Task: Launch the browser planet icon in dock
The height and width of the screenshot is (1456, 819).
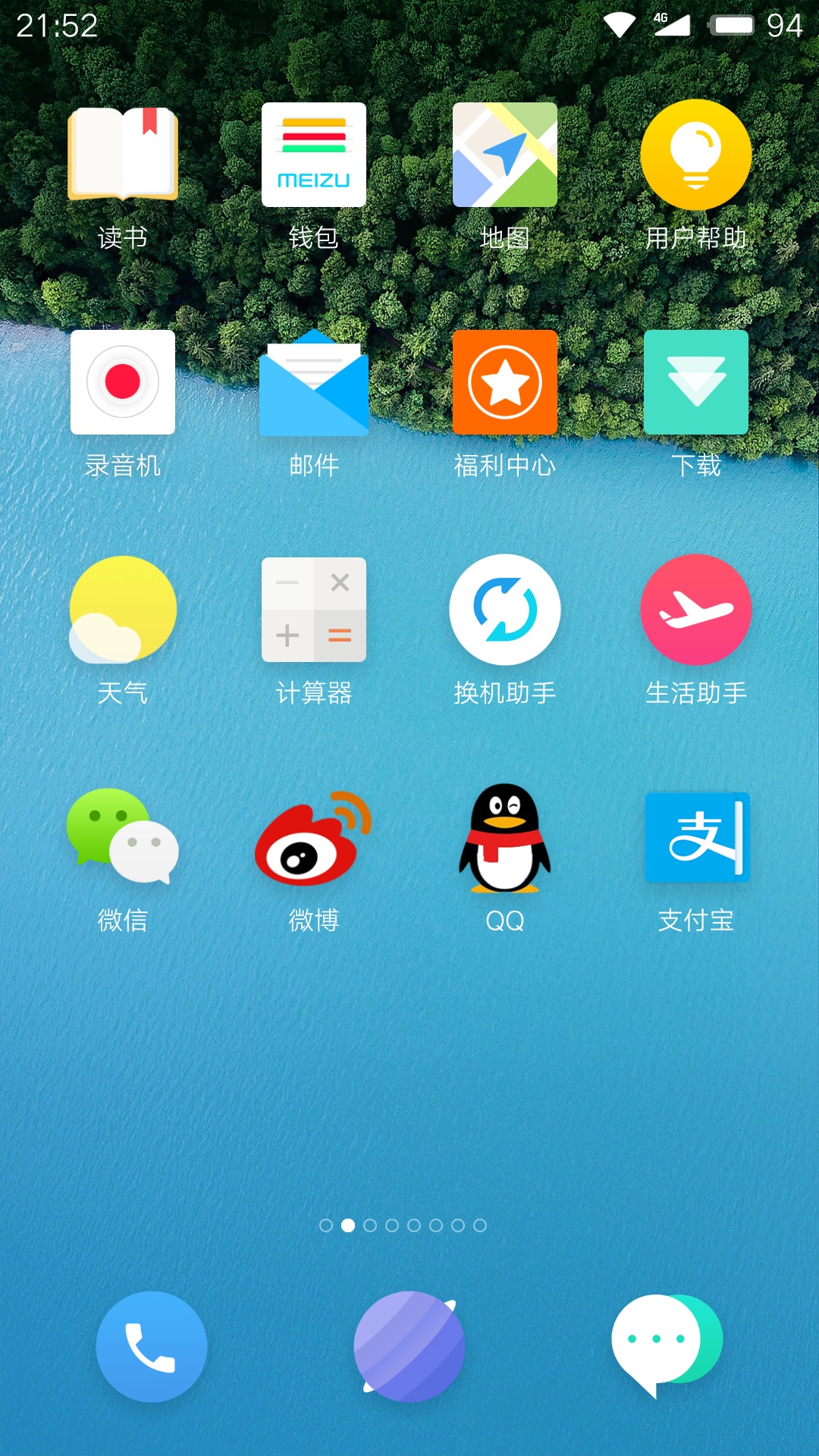Action: (409, 1347)
